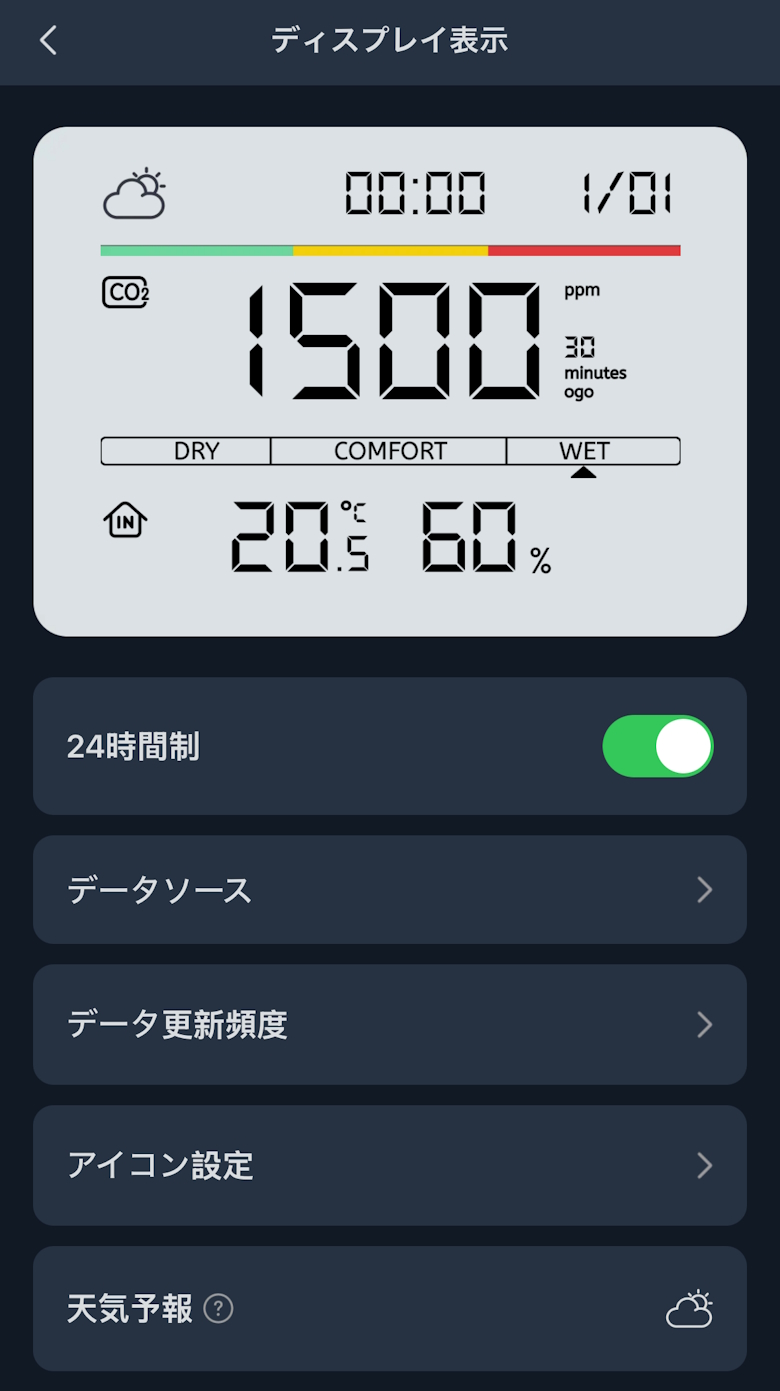Open アイコン設定 row

[x=390, y=1166]
